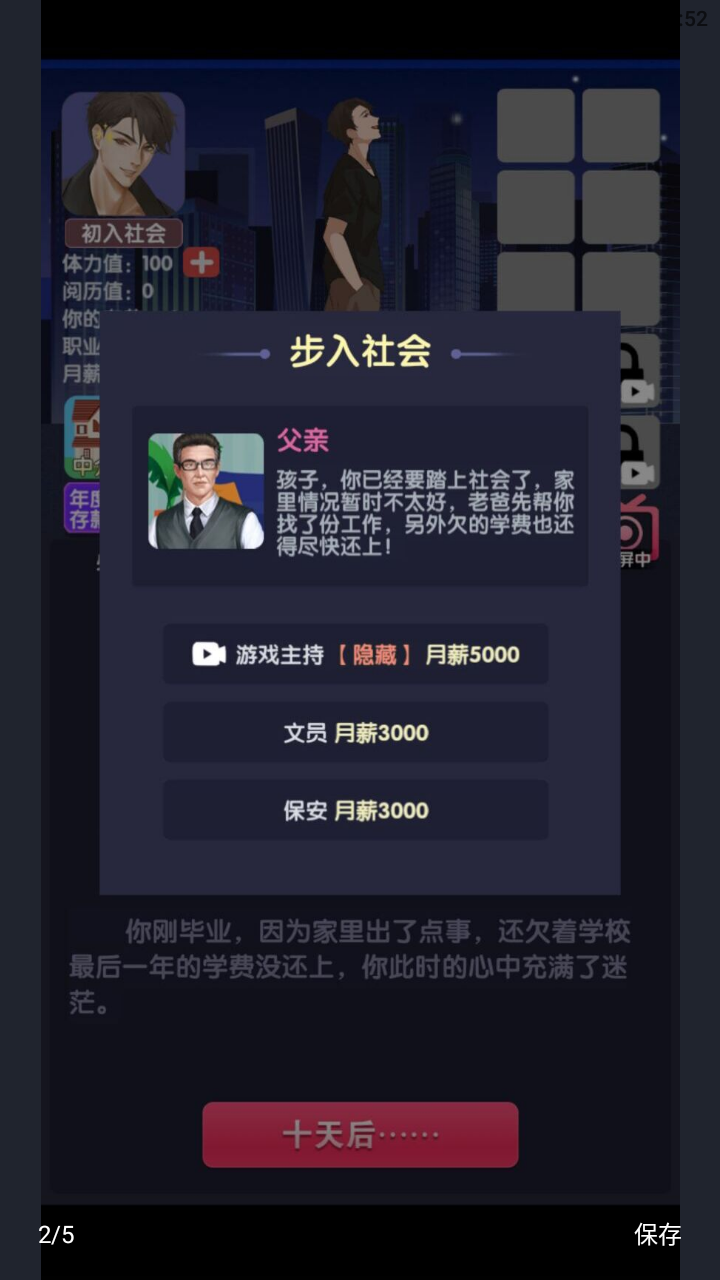Click the red plus icon beside 体力值
Screen dimensions: 720x1280
(x=201, y=263)
